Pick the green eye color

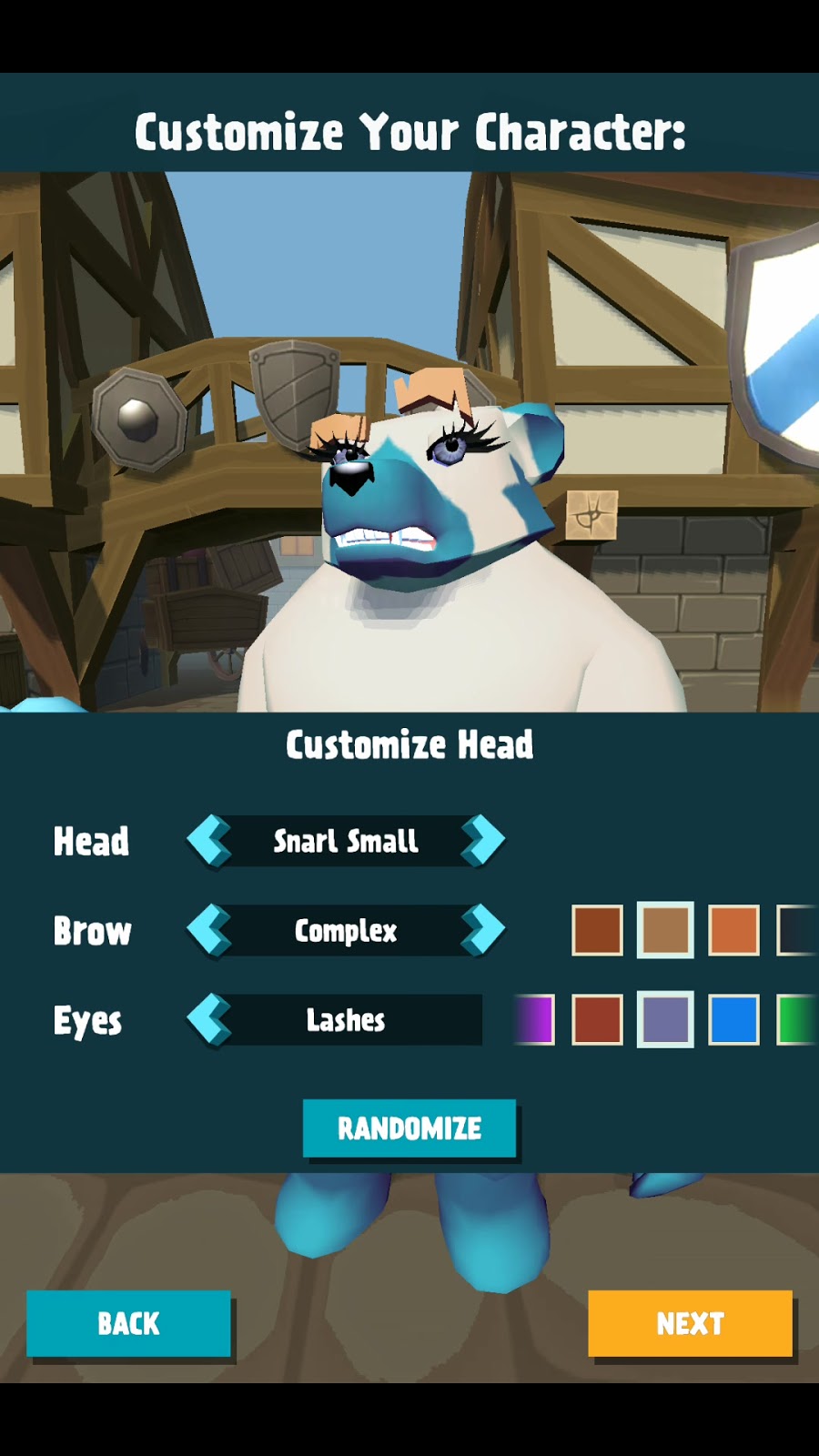[795, 1019]
